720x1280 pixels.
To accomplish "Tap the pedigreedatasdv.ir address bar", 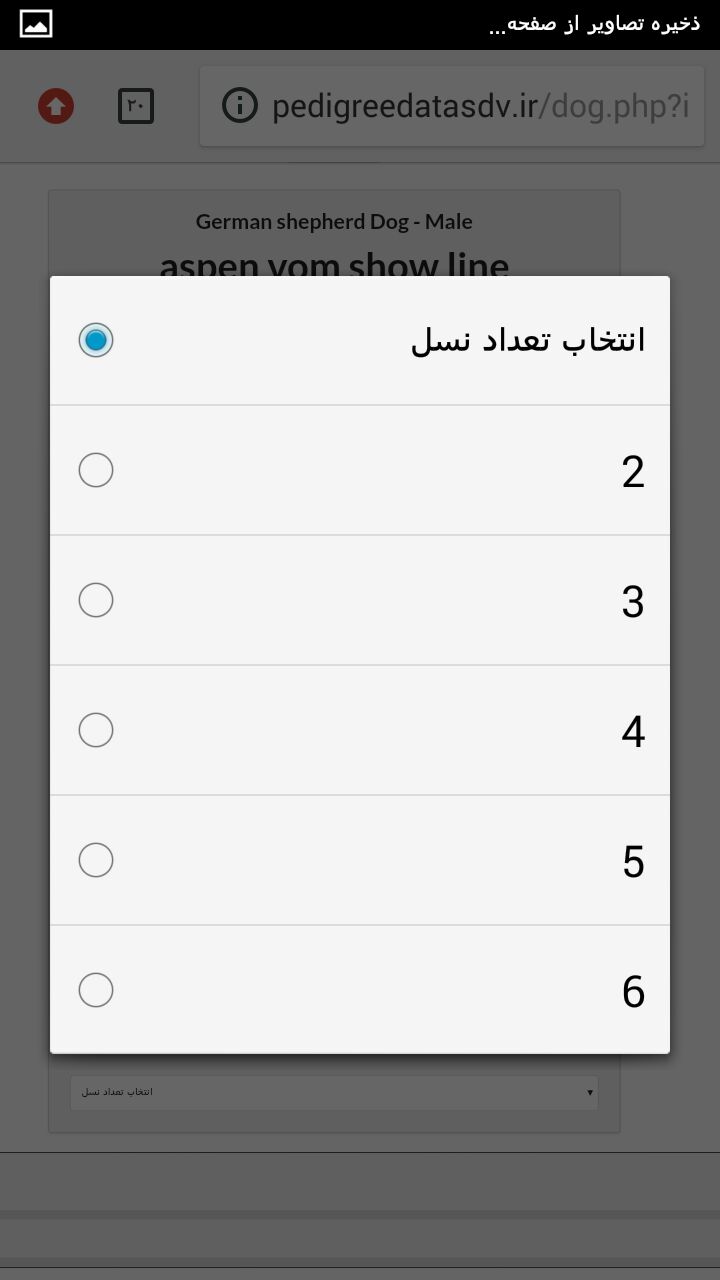I will pos(452,106).
